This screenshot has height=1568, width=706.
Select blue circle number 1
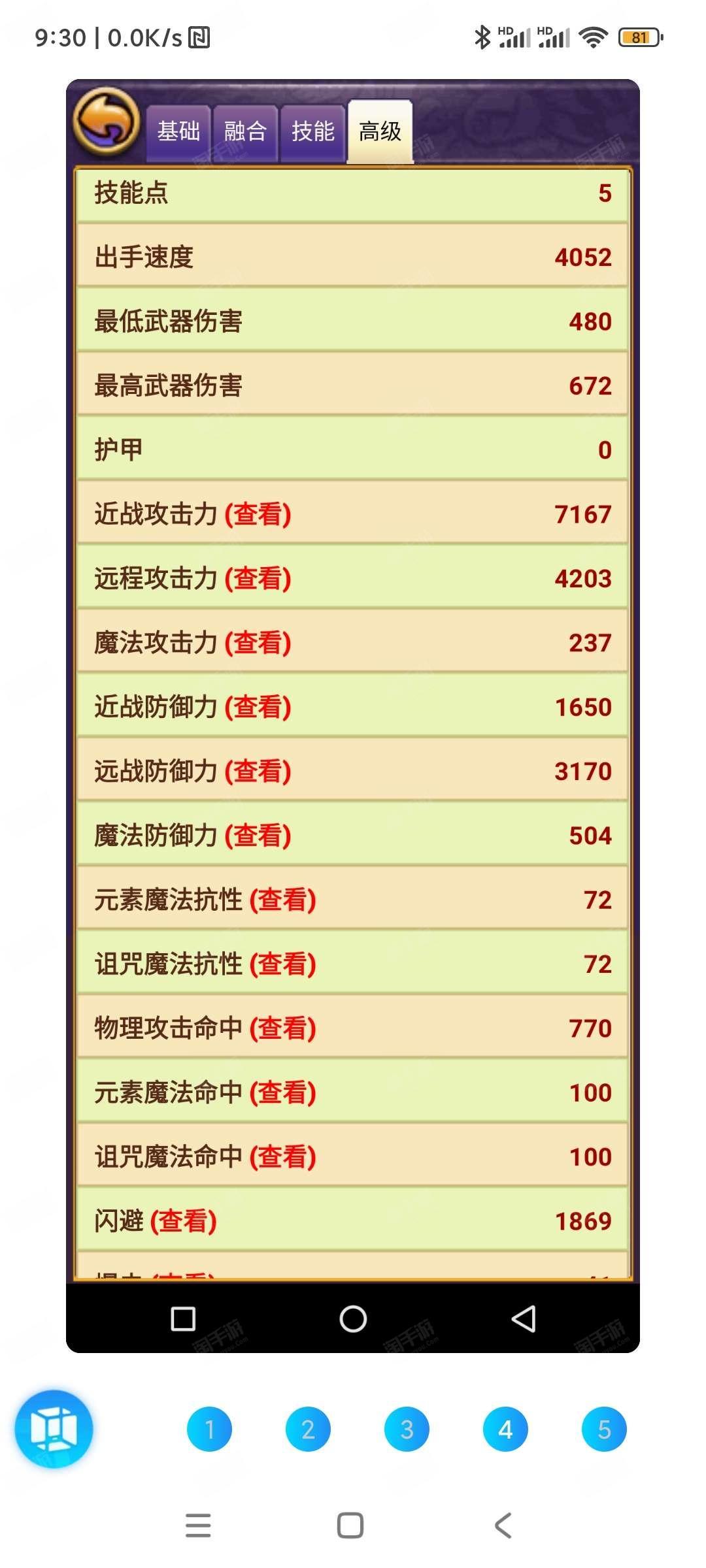click(209, 1429)
